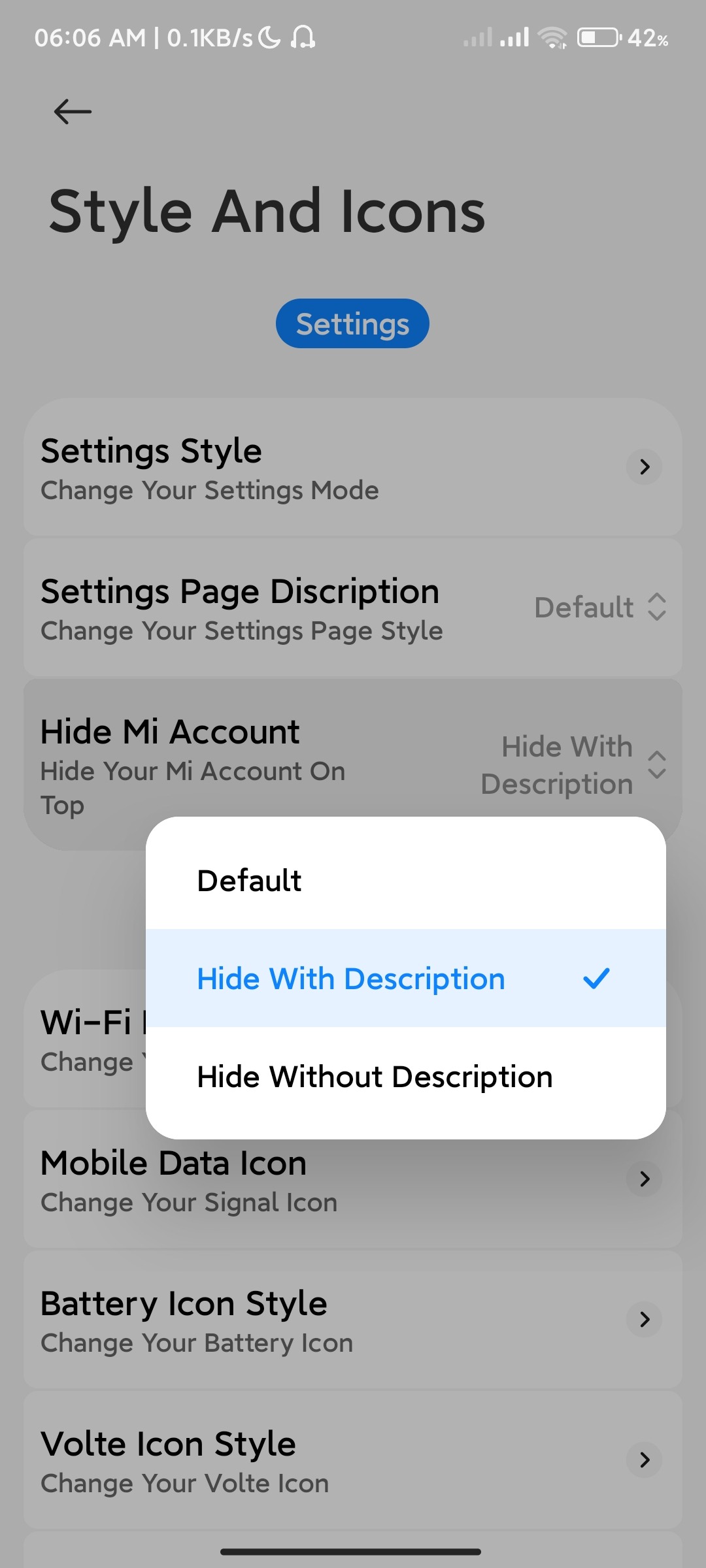Tap the blue Settings chip
Viewport: 706px width, 1568px height.
coord(352,324)
